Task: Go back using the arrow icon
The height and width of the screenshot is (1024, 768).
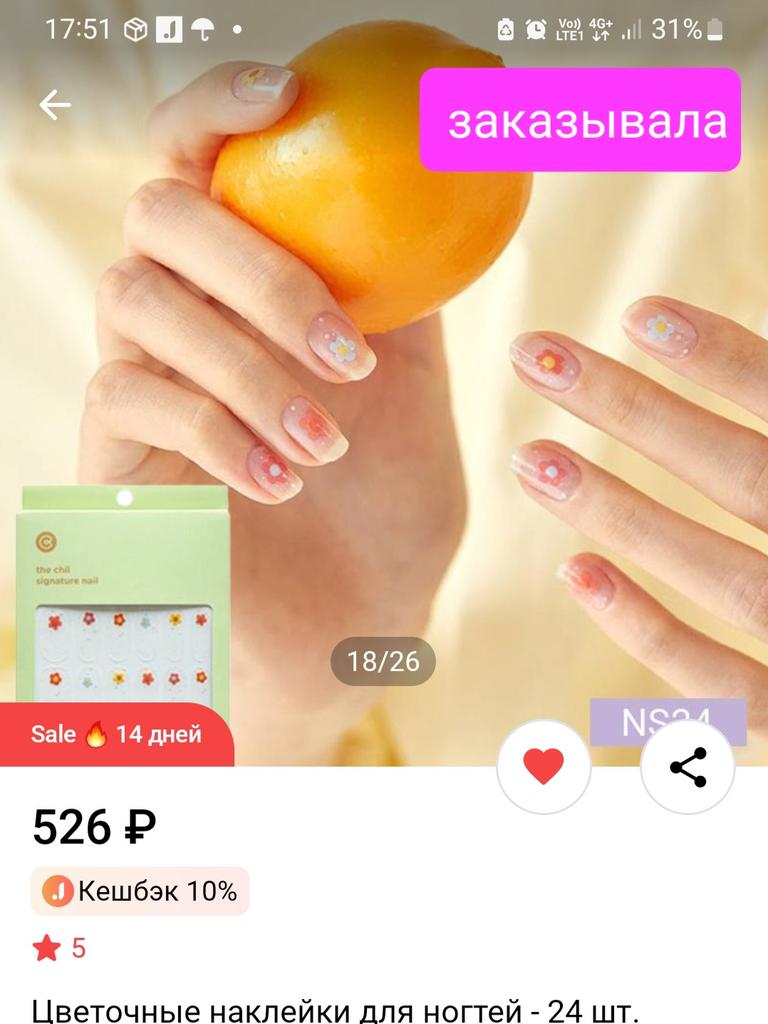Action: pos(55,105)
